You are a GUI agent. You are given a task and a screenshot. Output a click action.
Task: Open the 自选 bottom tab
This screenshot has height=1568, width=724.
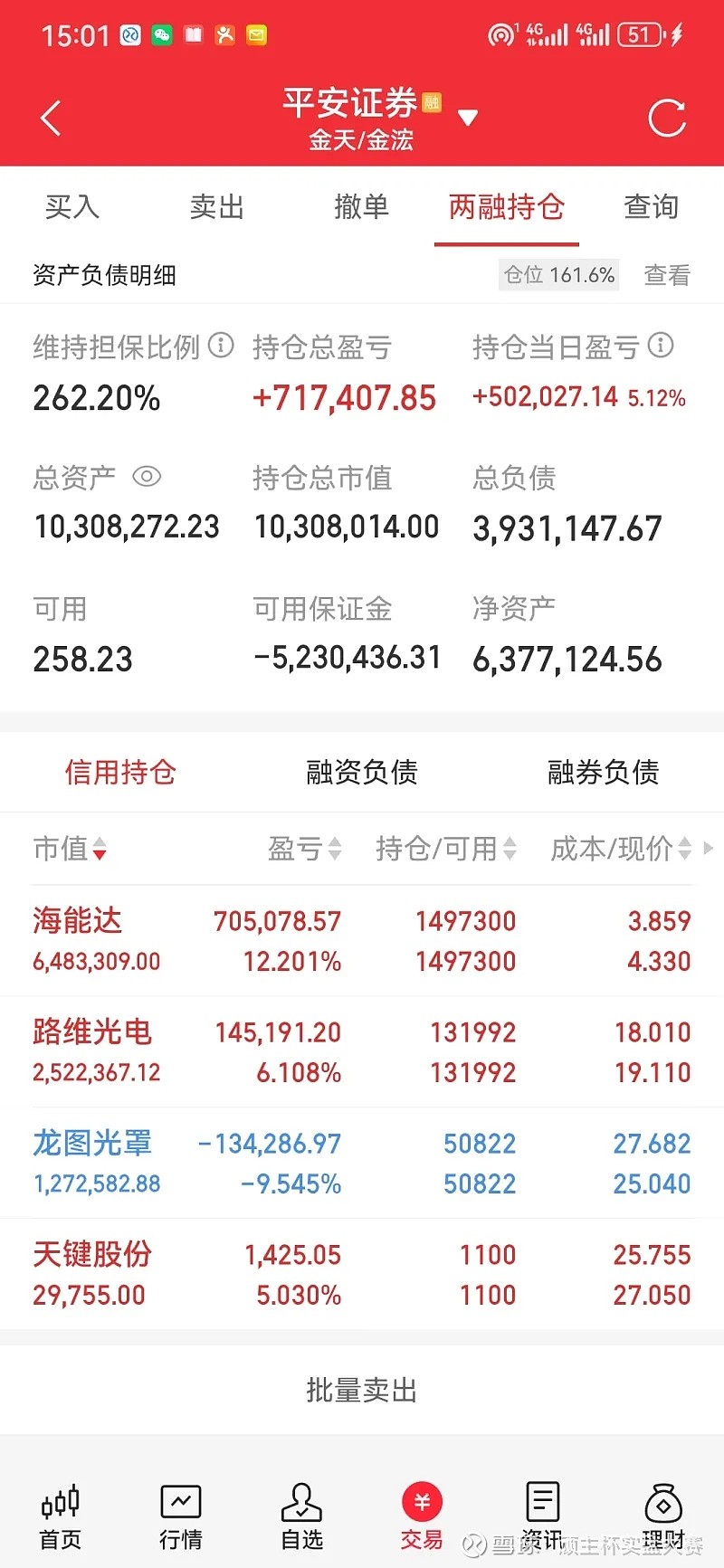tap(301, 1517)
